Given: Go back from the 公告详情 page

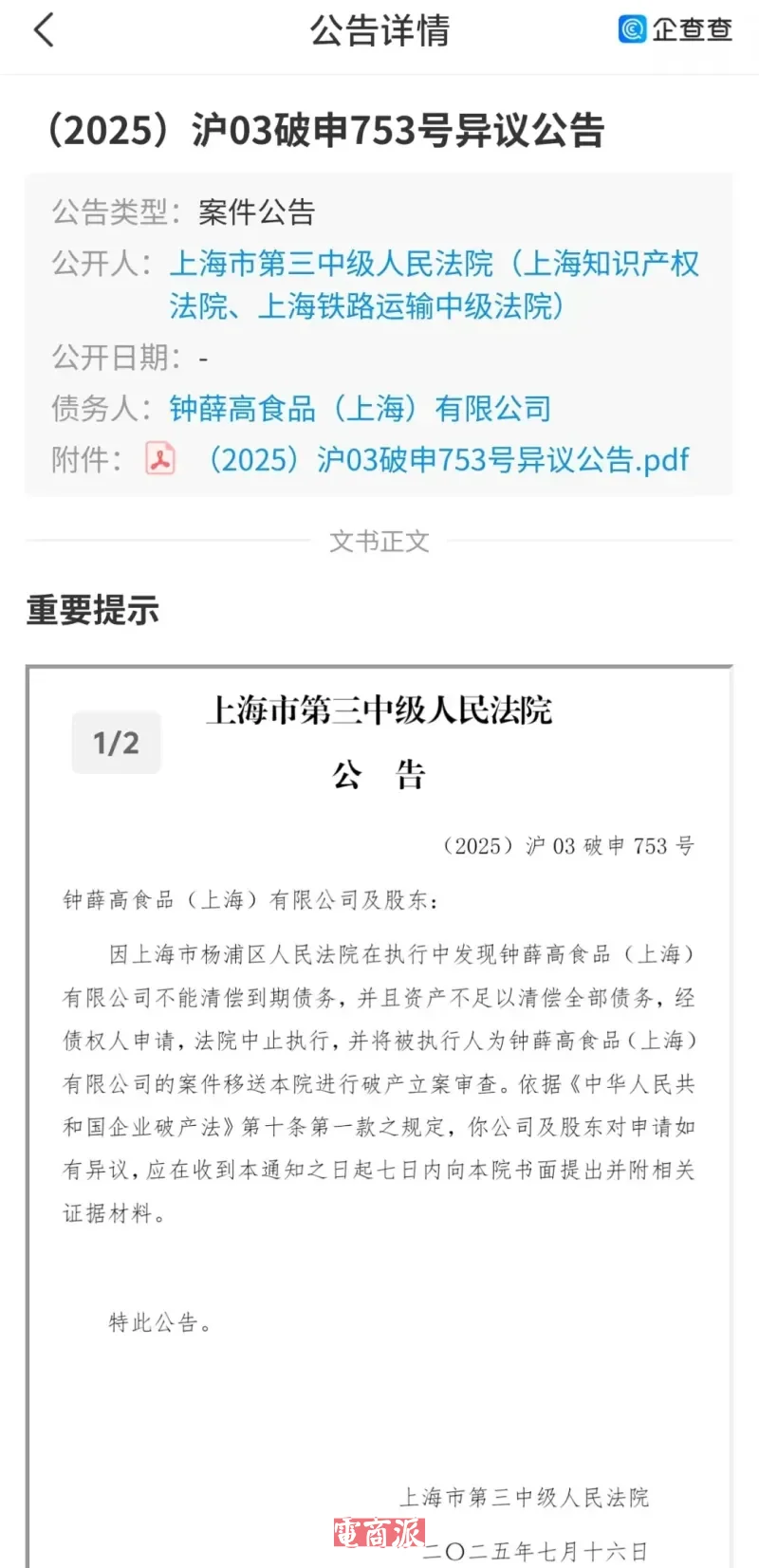Looking at the screenshot, I should [x=44, y=30].
